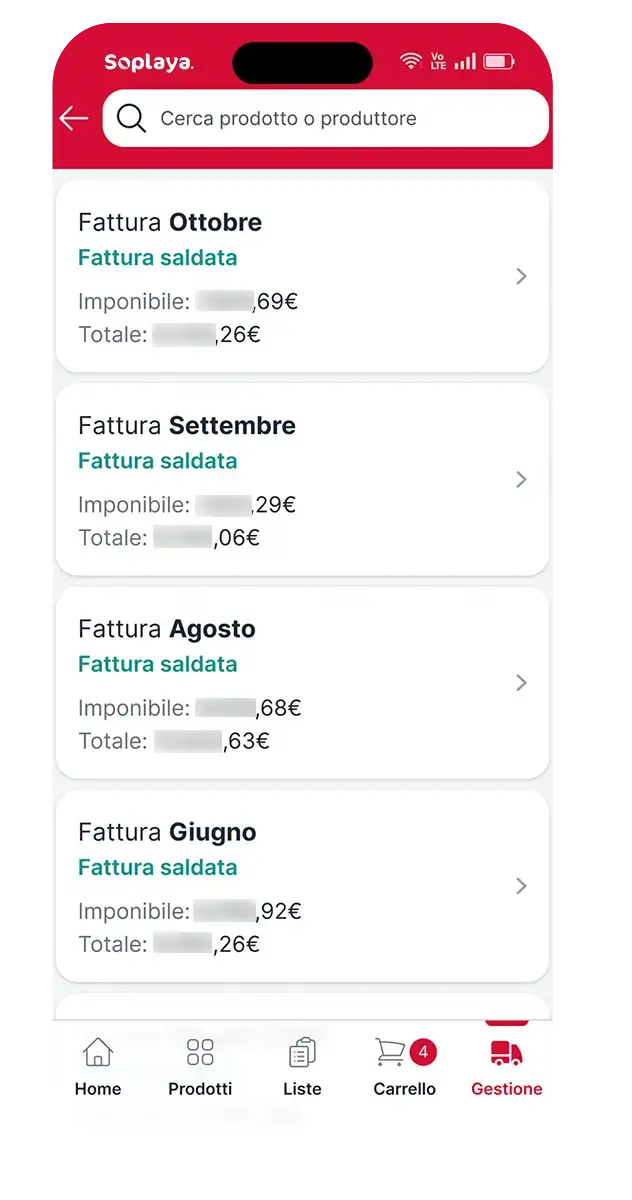Select the Gestione tab
The height and width of the screenshot is (1200, 632).
(507, 1067)
